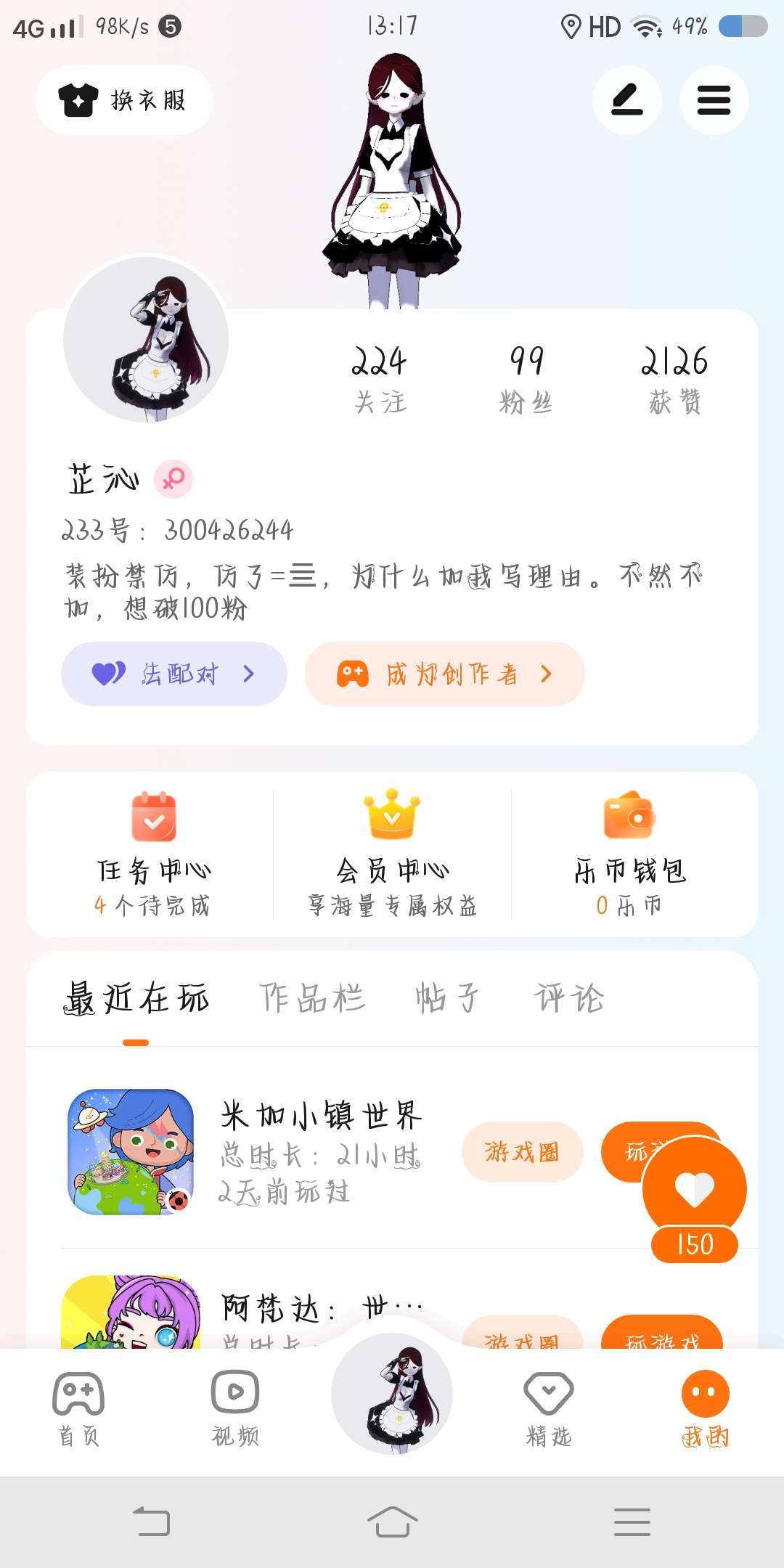Switch to the 作品栏 tab
Image resolution: width=784 pixels, height=1568 pixels.
(311, 998)
